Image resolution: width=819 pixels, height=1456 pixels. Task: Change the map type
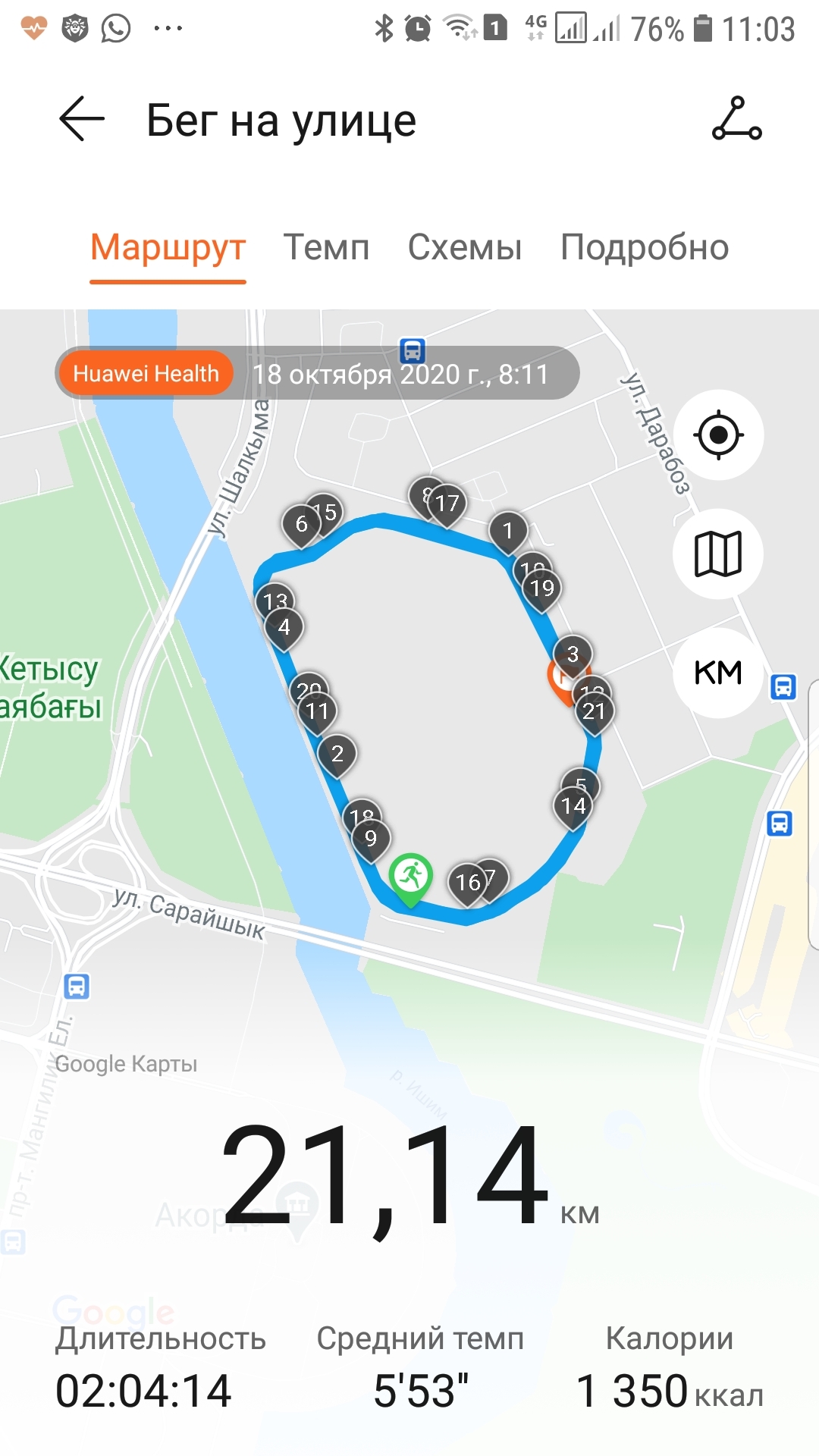tap(718, 554)
